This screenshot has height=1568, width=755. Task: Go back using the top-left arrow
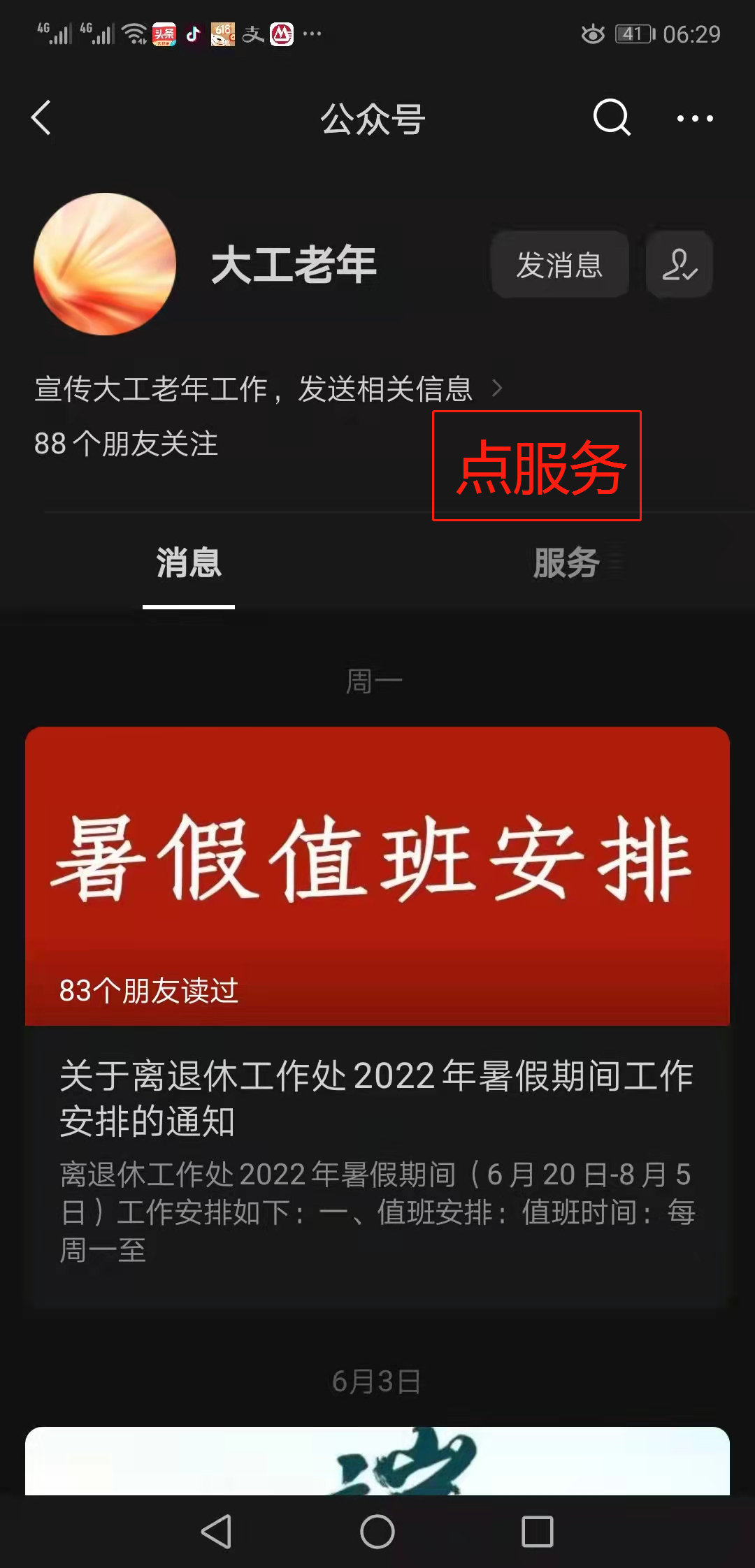pyautogui.click(x=42, y=117)
